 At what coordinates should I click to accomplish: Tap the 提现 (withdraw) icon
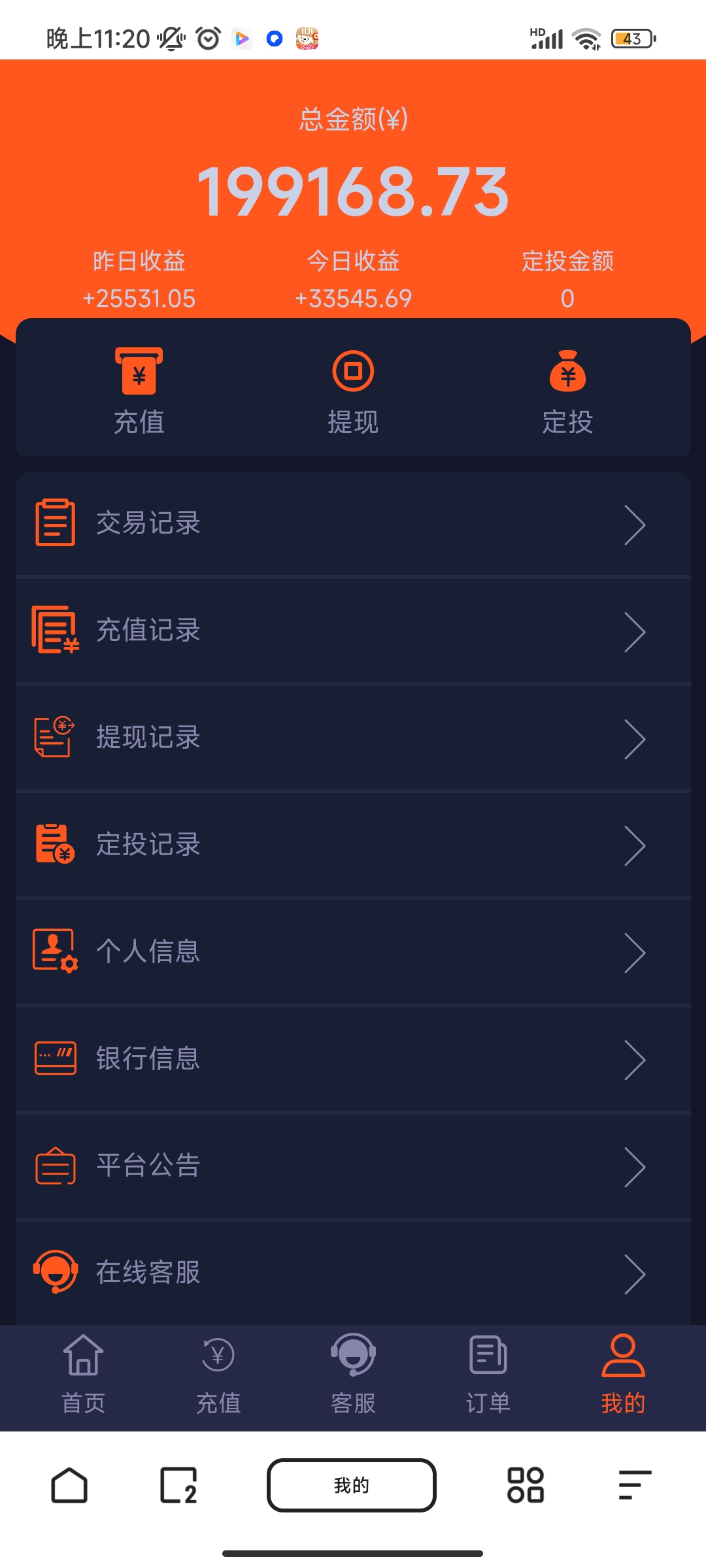tap(352, 371)
